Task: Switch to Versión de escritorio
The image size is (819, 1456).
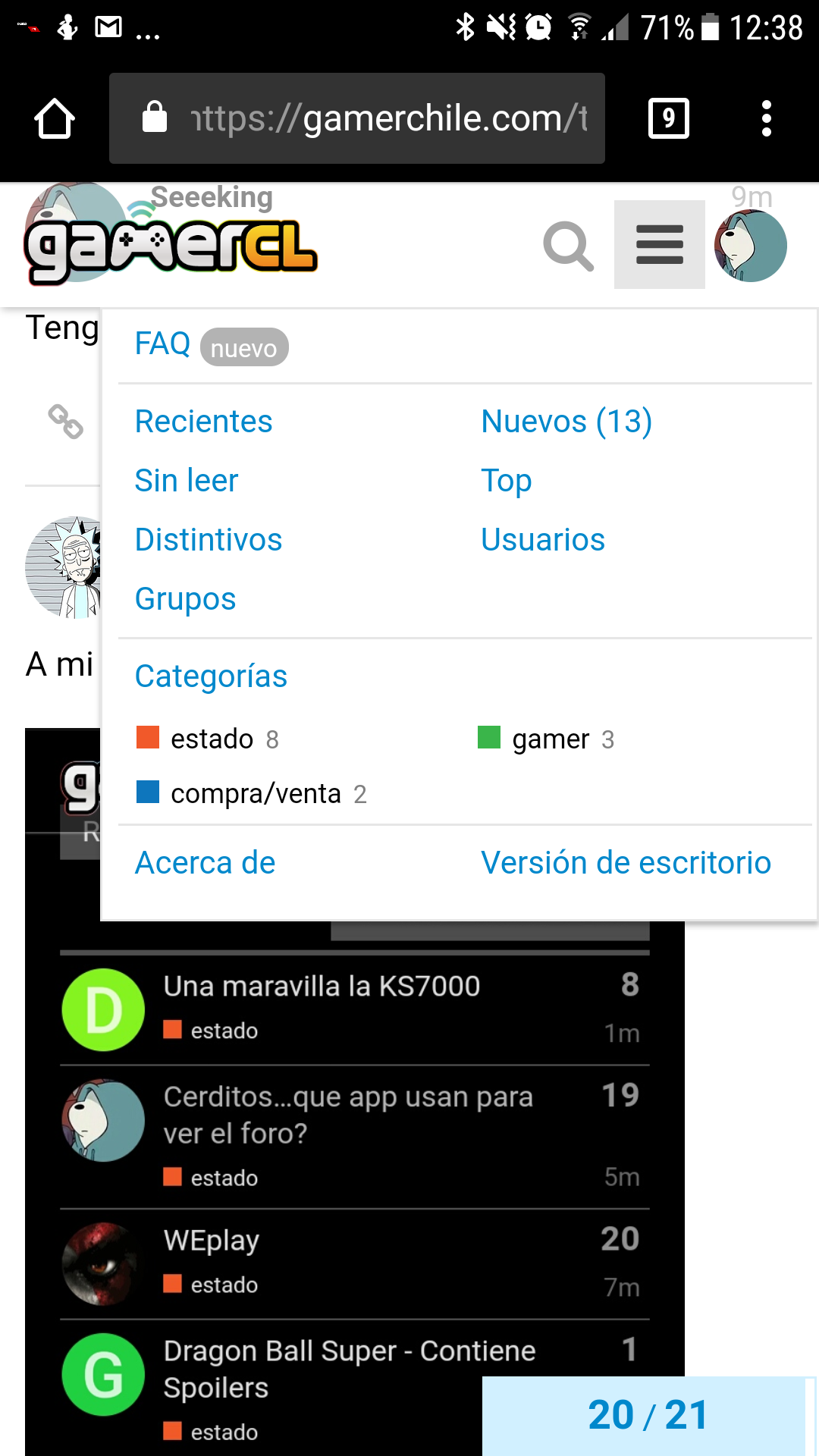Action: 626,863
